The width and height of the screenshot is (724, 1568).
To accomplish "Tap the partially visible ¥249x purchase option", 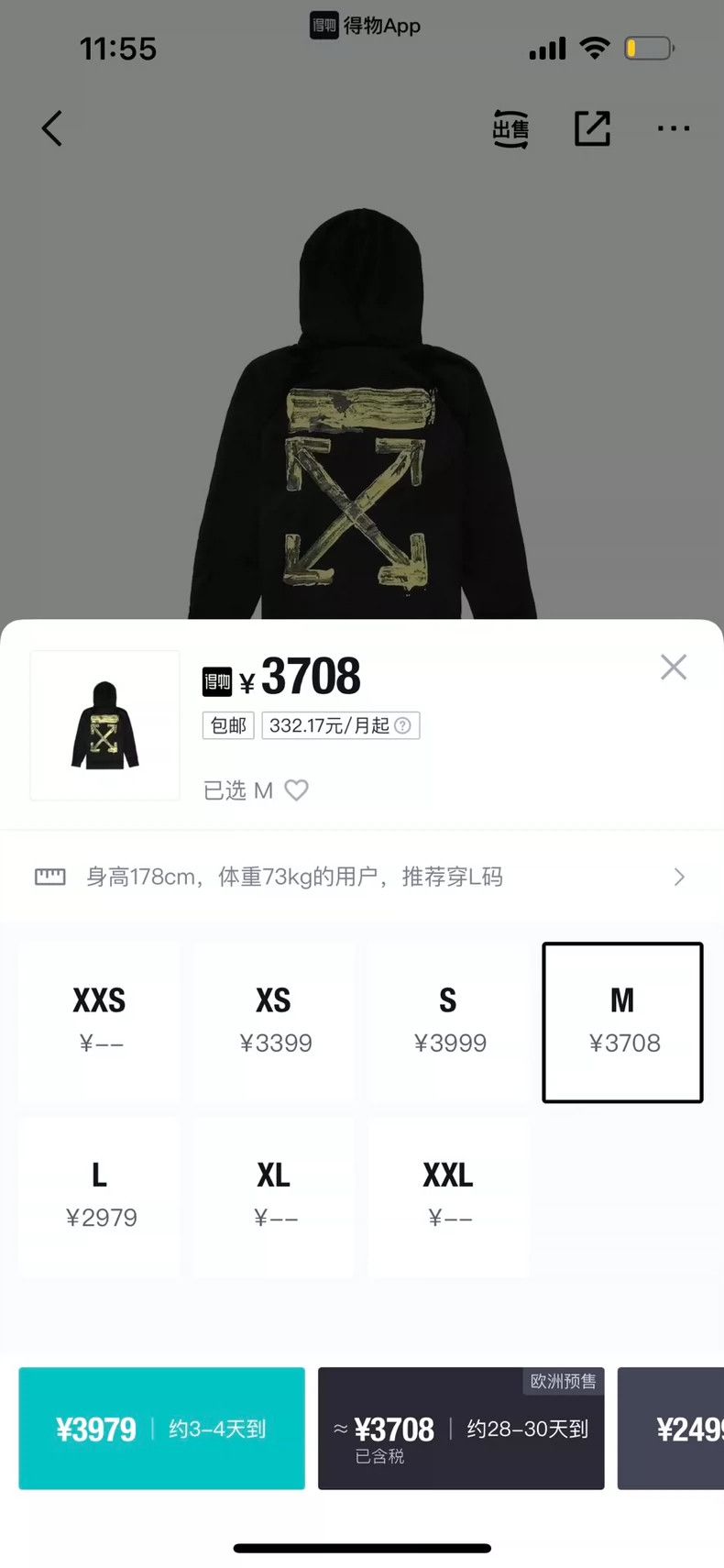I will pos(671,1428).
